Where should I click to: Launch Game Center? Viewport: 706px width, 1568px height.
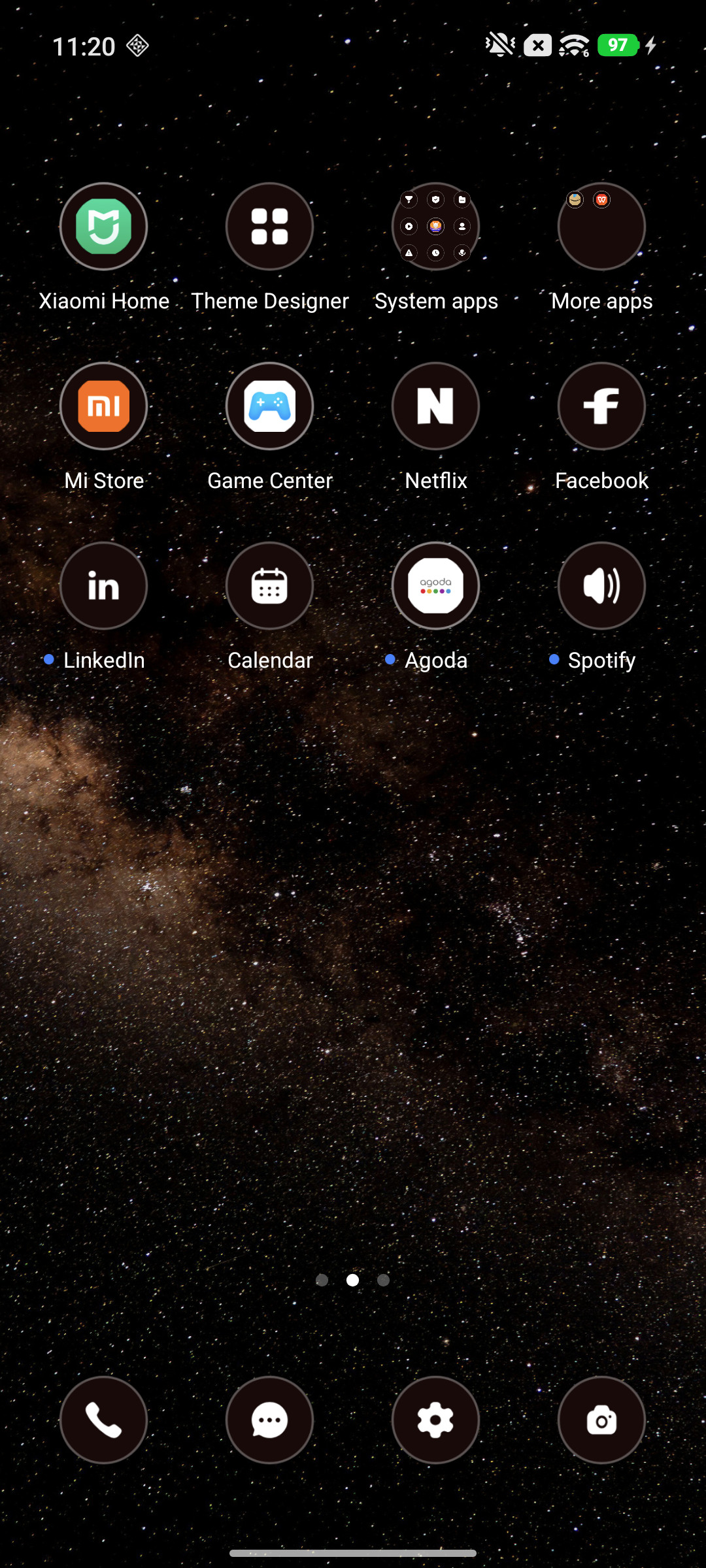269,406
